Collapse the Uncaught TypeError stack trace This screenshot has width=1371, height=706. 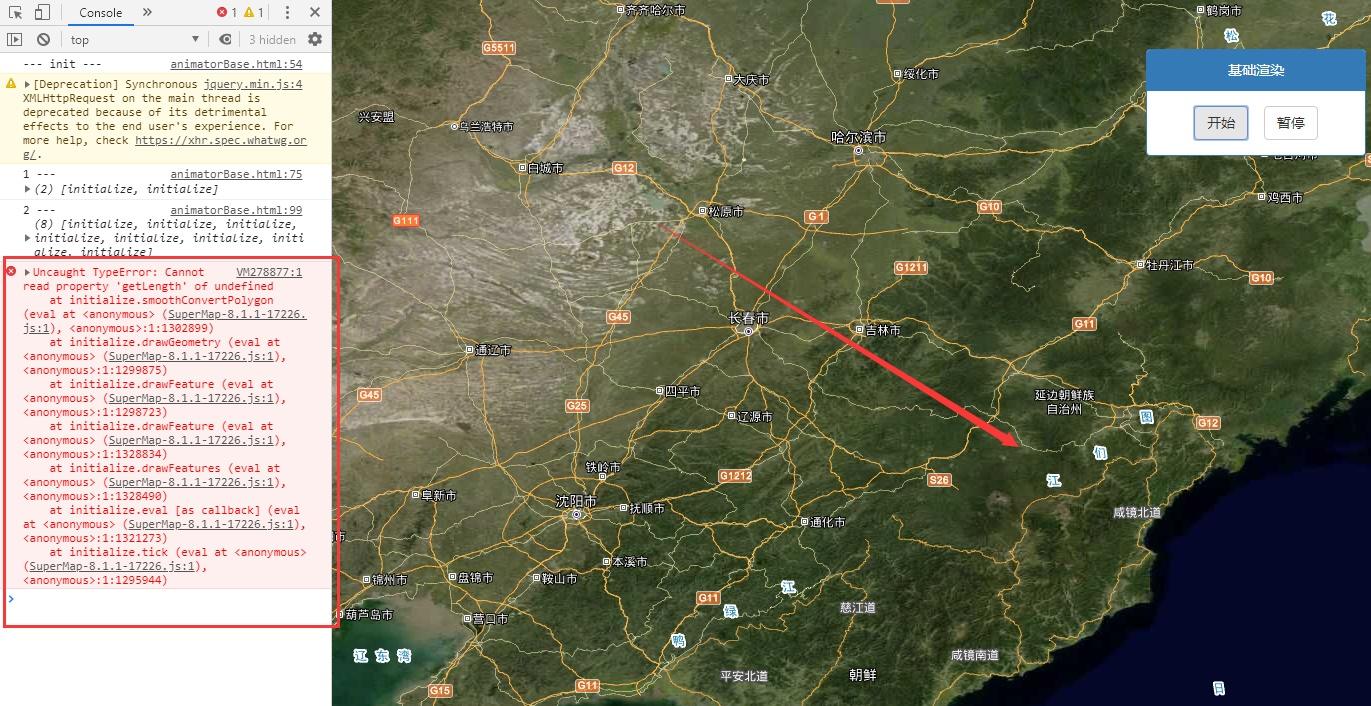27,272
